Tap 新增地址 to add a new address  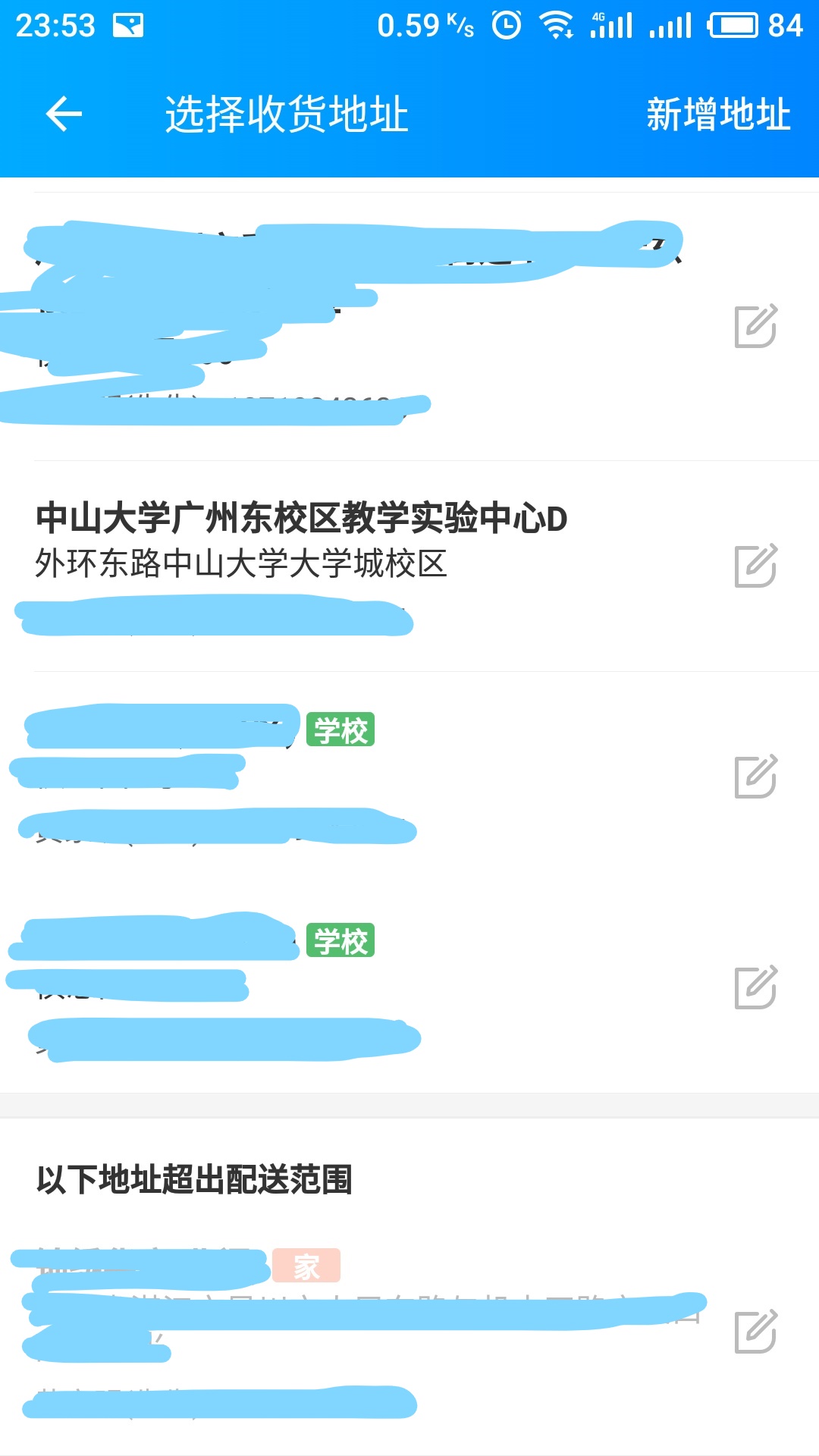point(717,115)
